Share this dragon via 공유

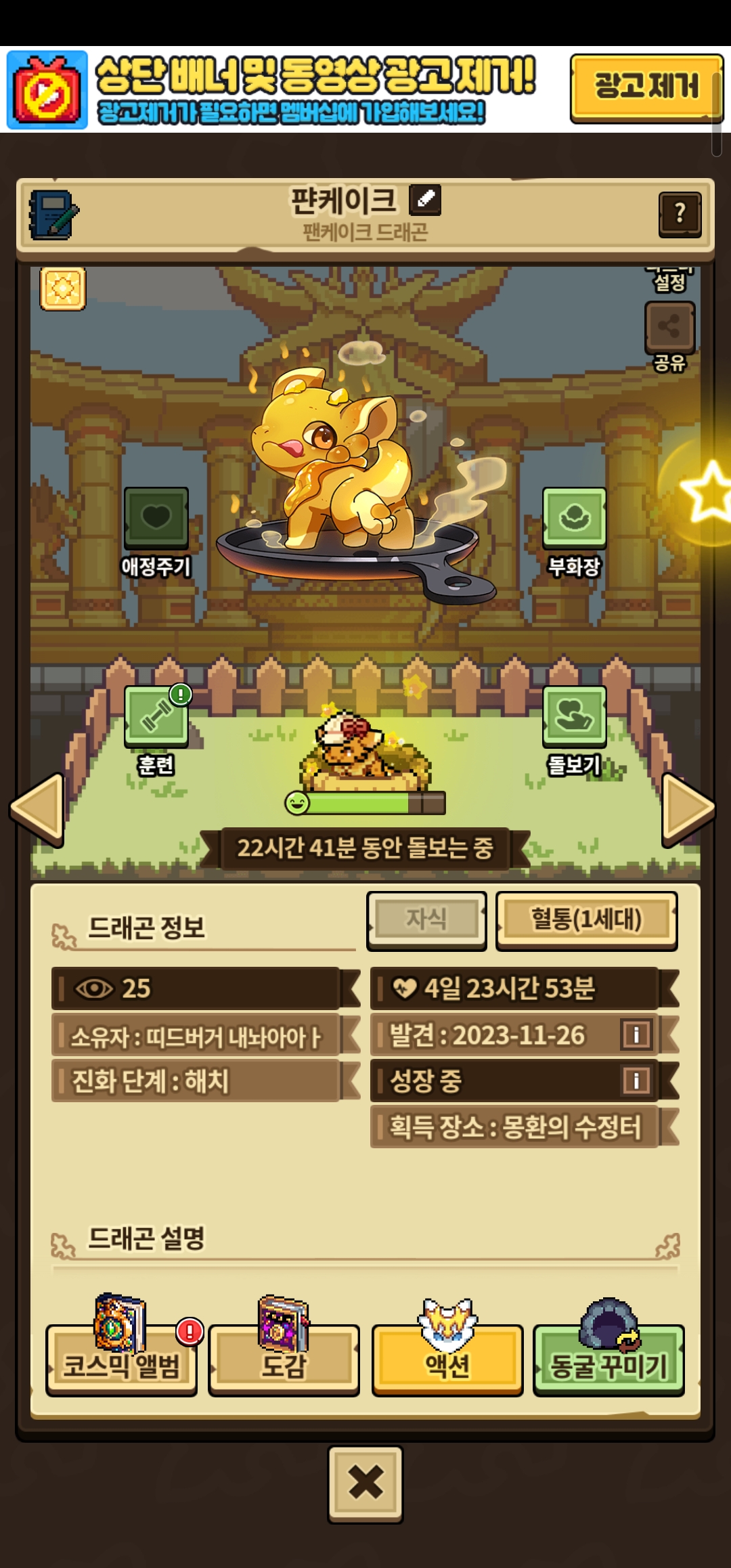click(x=669, y=328)
